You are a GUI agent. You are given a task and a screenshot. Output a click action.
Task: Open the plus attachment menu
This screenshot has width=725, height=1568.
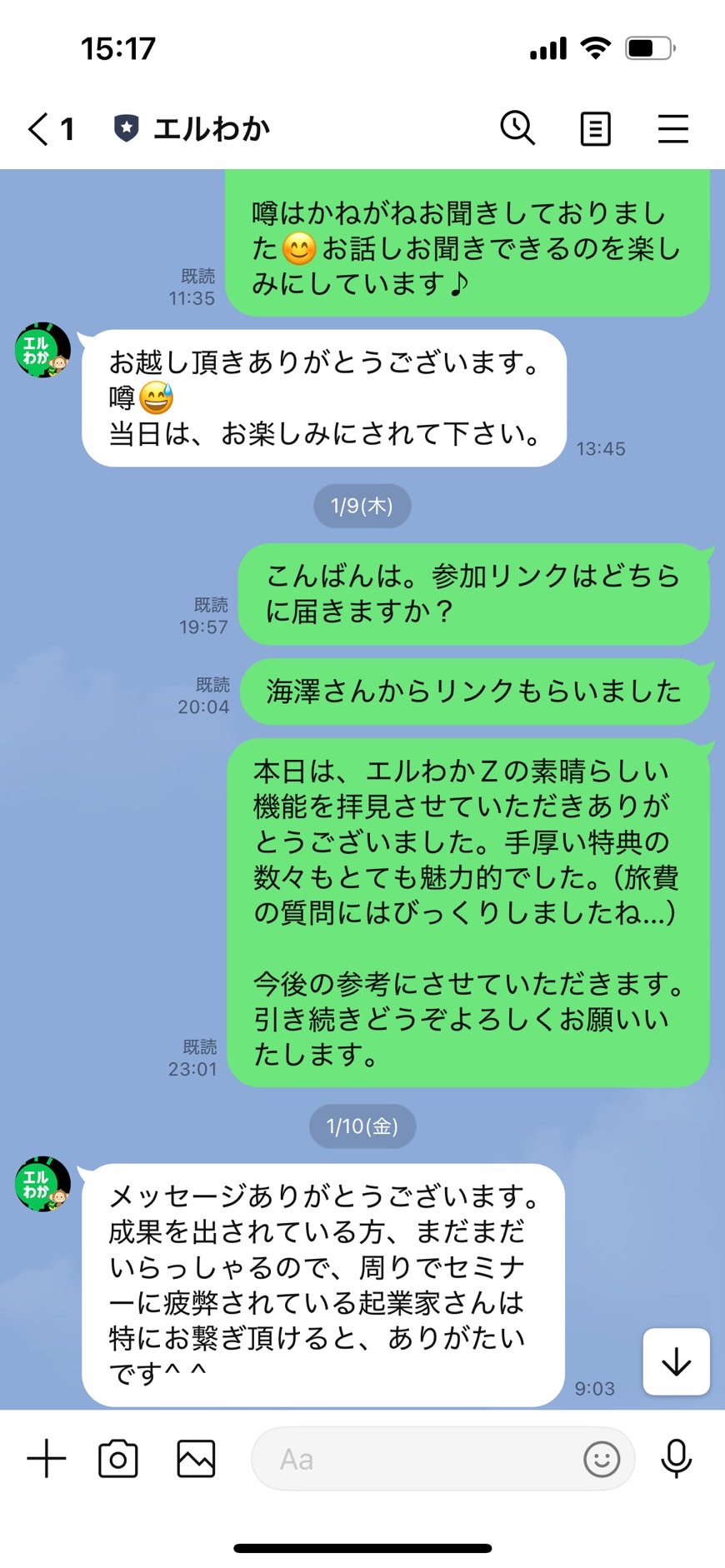[47, 1459]
